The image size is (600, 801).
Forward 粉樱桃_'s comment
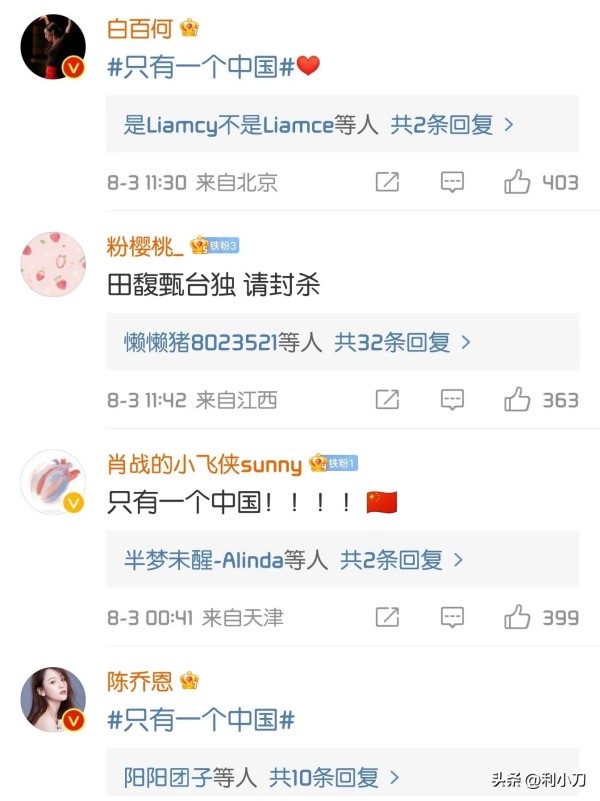click(x=387, y=400)
